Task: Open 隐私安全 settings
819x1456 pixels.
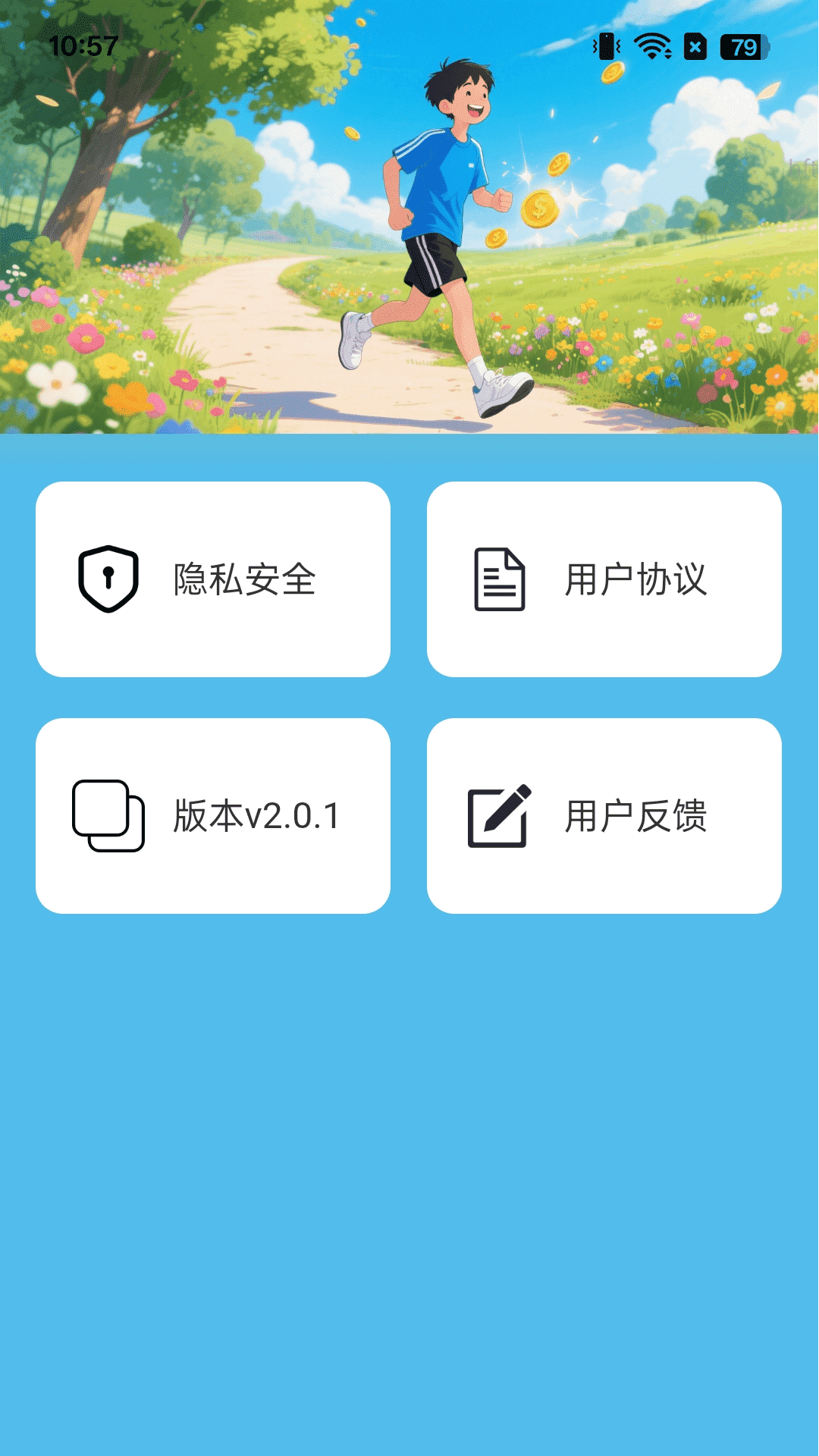Action: pyautogui.click(x=215, y=580)
